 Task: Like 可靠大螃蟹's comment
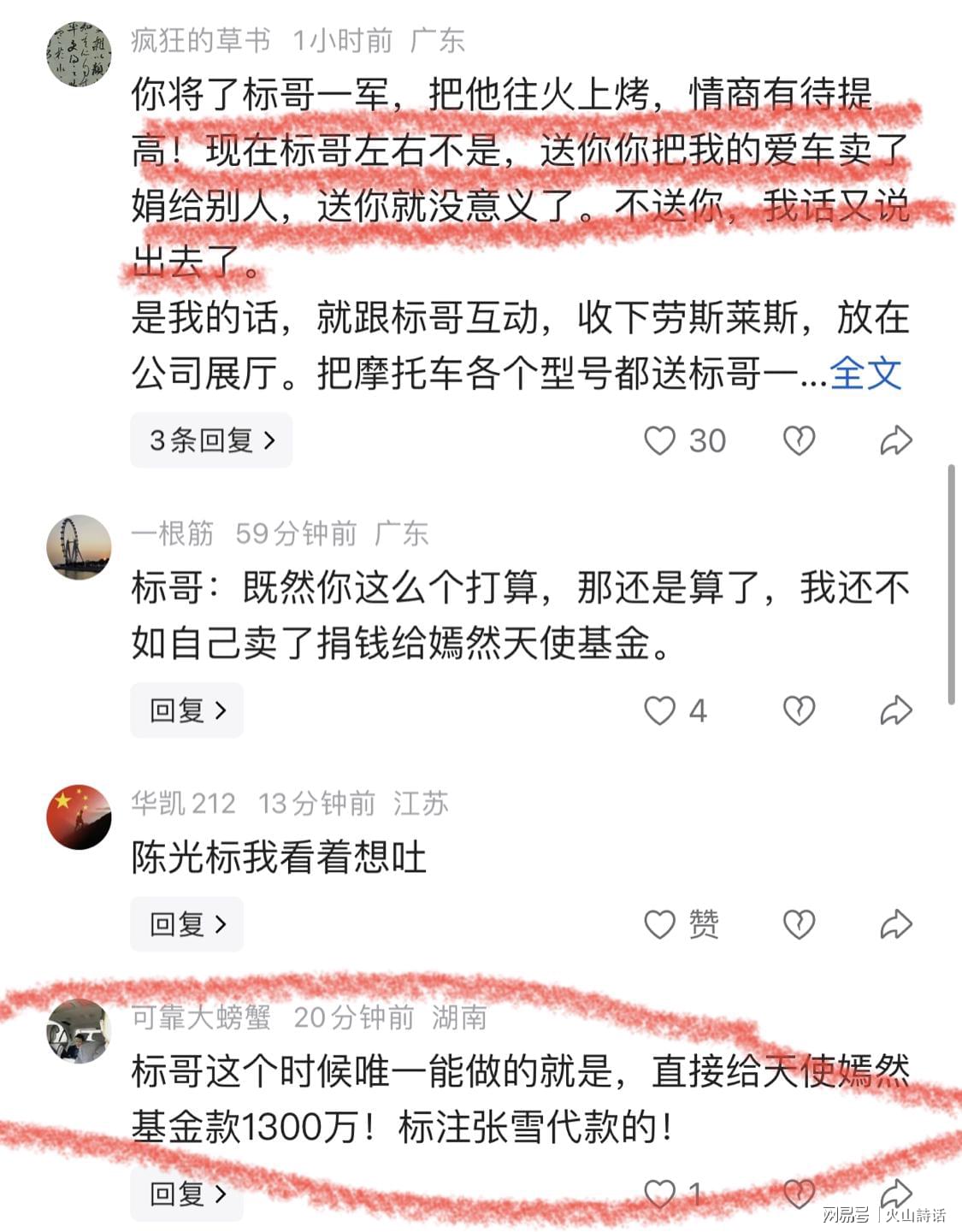[x=660, y=1194]
